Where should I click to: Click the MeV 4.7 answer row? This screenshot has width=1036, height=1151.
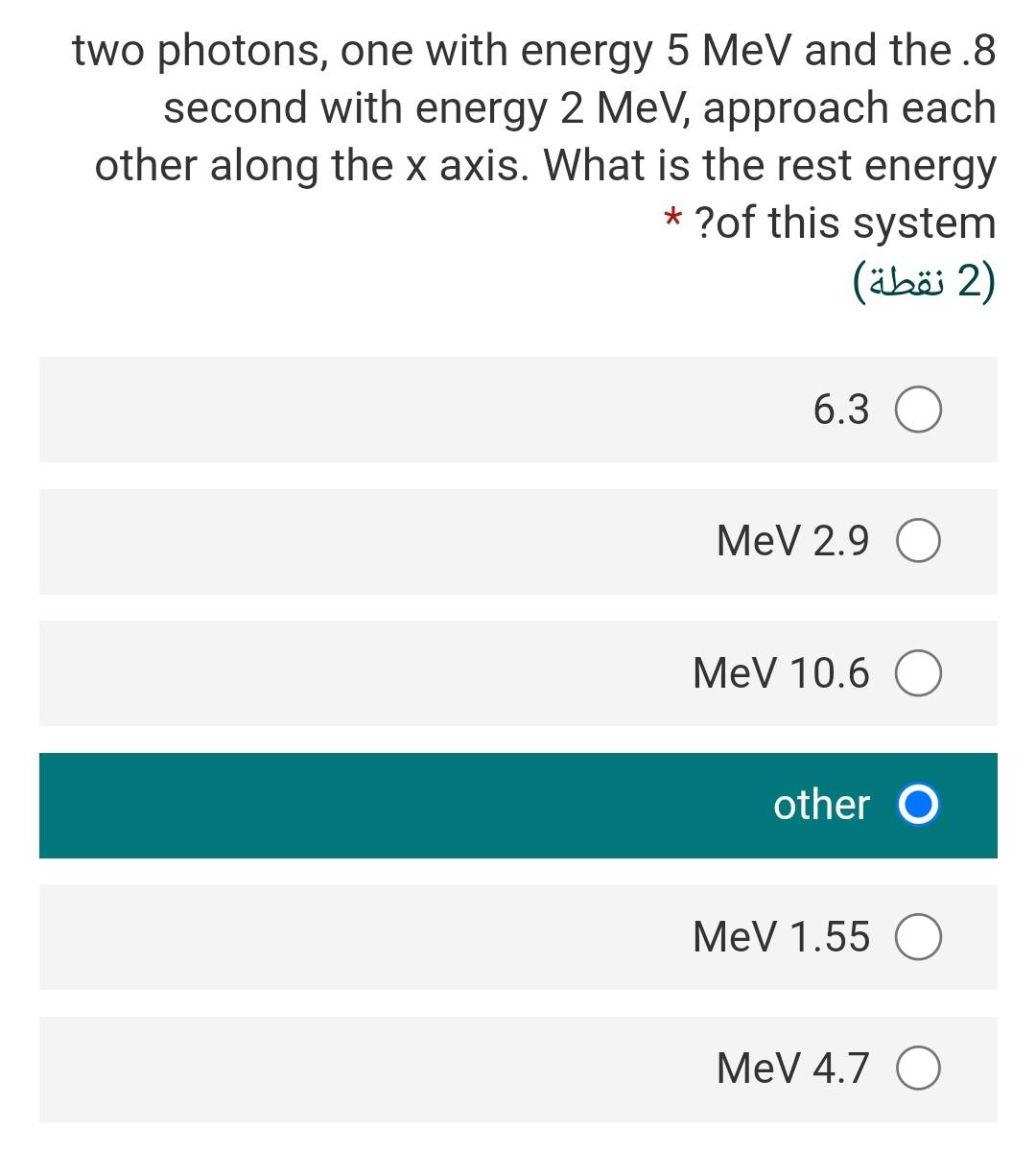coord(518,1068)
